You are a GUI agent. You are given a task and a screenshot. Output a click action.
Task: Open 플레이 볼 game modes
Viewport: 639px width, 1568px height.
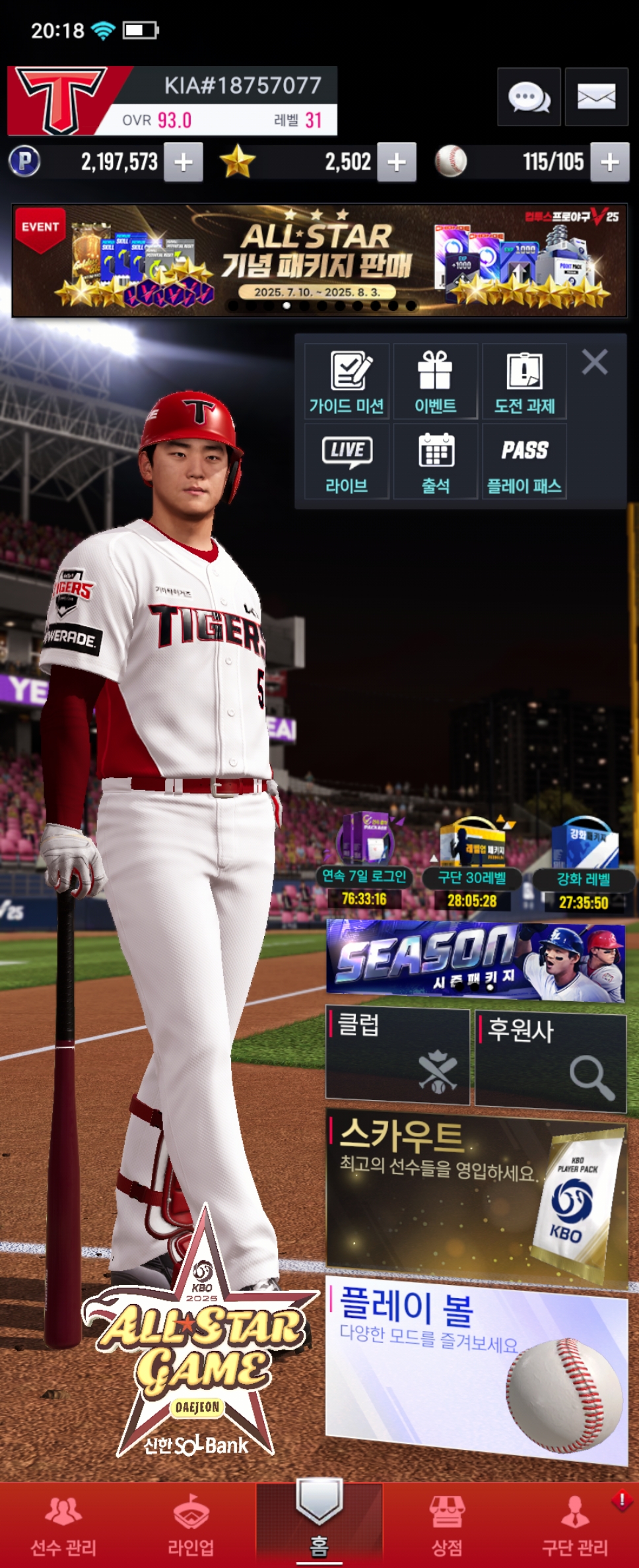point(475,1369)
